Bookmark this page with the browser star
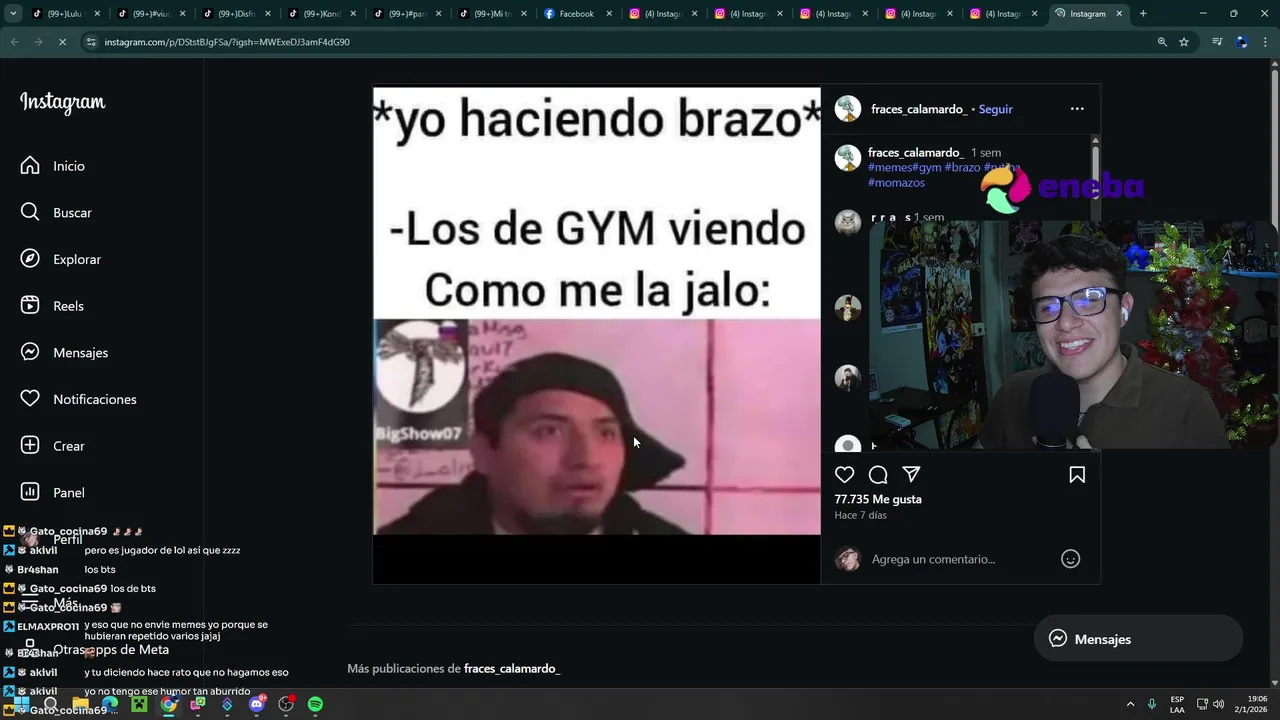This screenshot has height=720, width=1280. pos(1184,42)
